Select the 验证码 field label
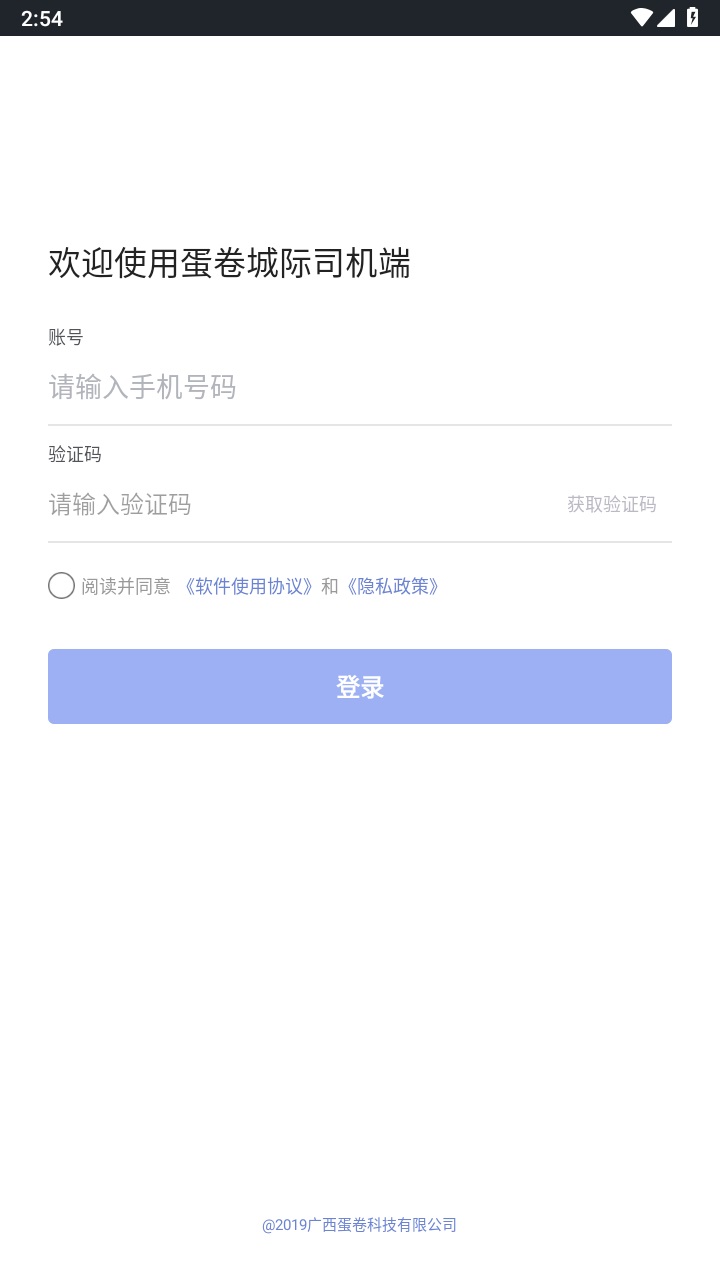 [x=72, y=455]
